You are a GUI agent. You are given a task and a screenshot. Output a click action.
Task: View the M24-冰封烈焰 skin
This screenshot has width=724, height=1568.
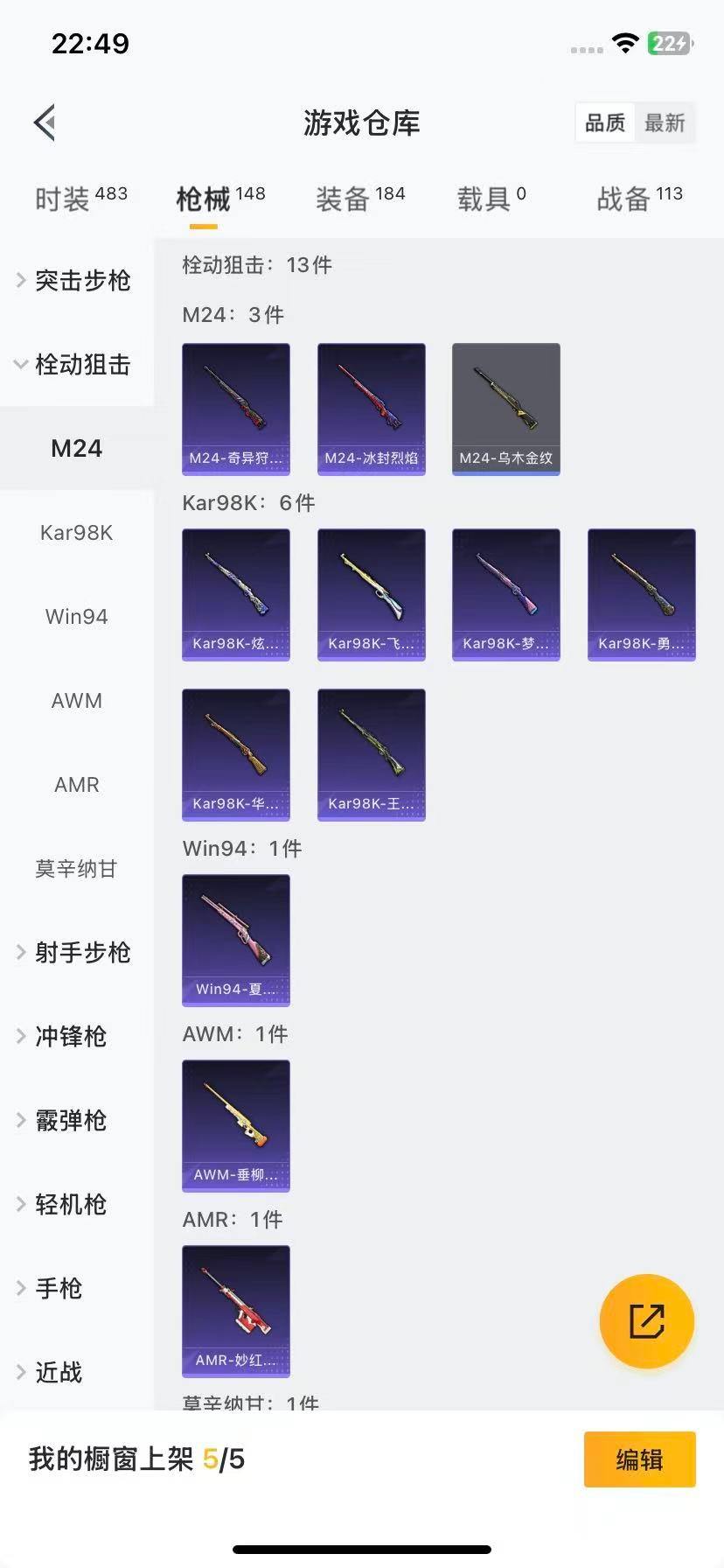click(371, 409)
